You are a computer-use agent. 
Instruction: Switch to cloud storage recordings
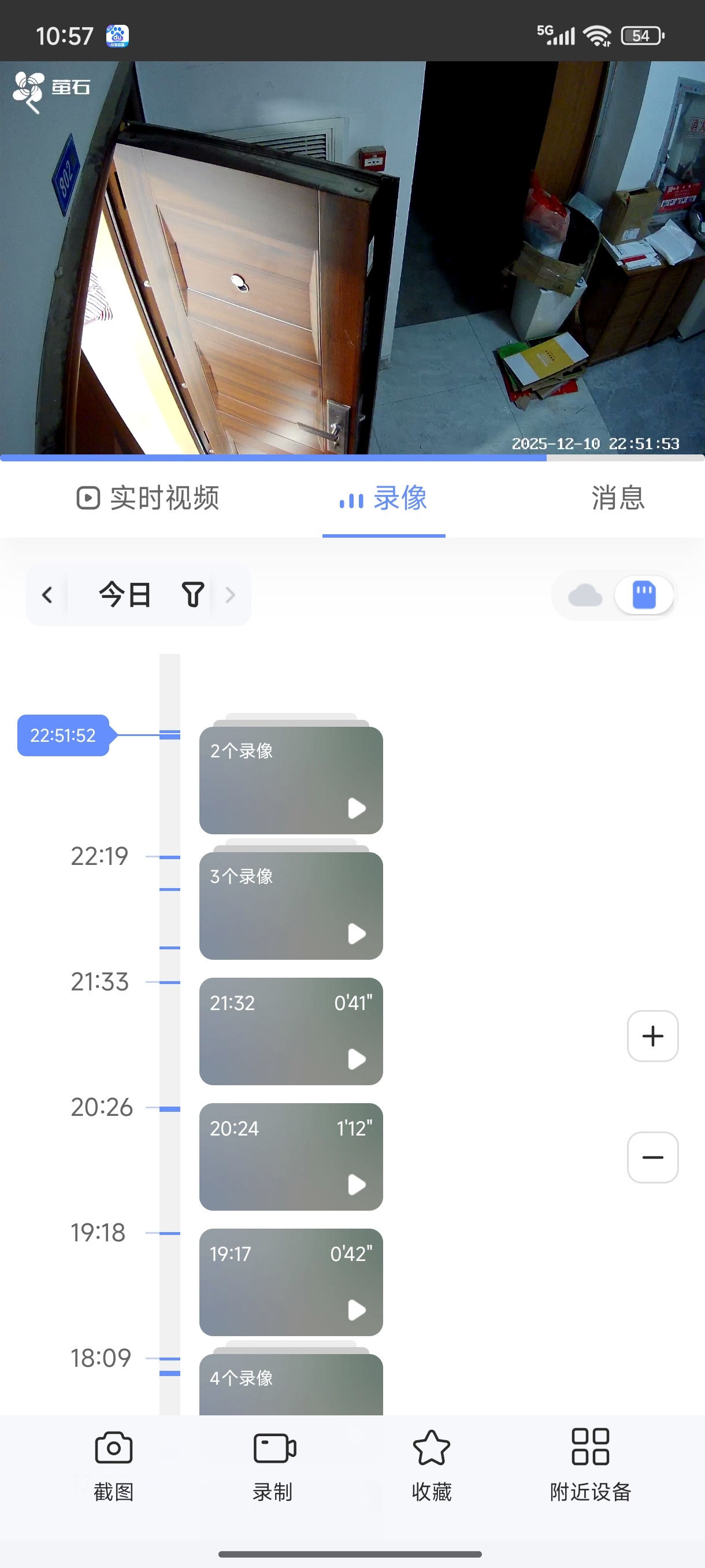[x=585, y=595]
